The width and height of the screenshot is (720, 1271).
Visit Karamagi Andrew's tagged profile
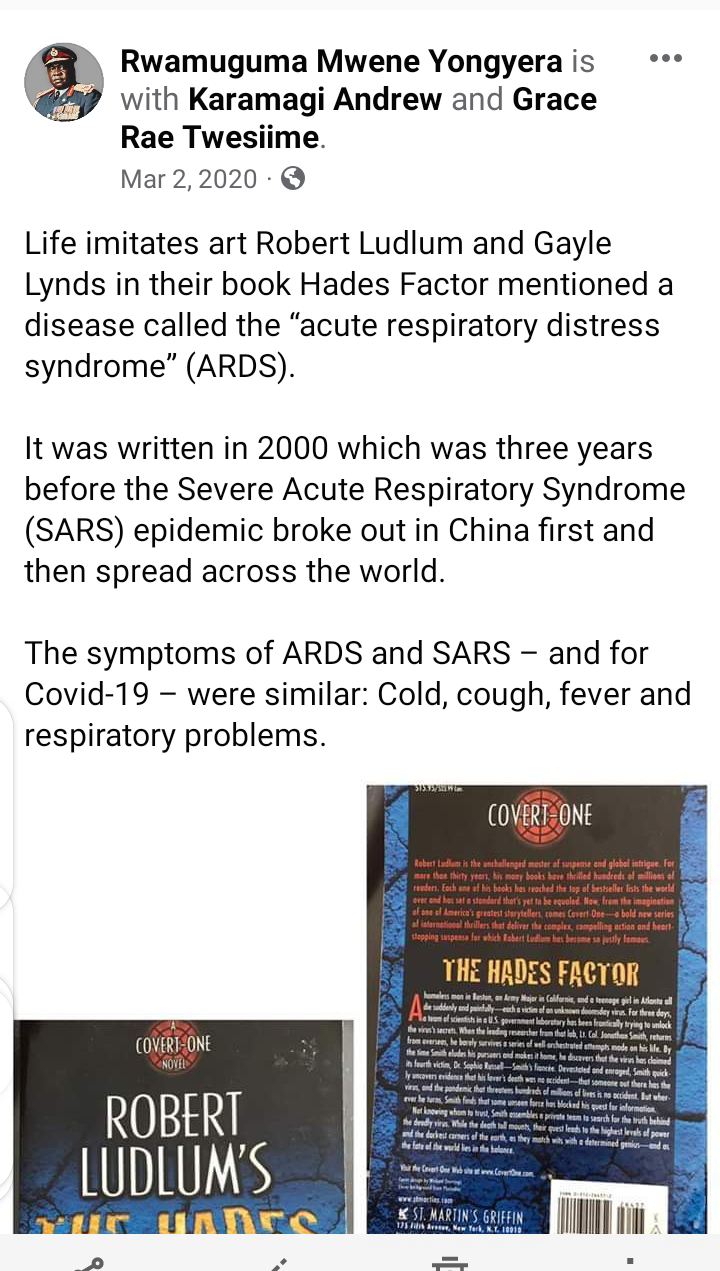(315, 100)
